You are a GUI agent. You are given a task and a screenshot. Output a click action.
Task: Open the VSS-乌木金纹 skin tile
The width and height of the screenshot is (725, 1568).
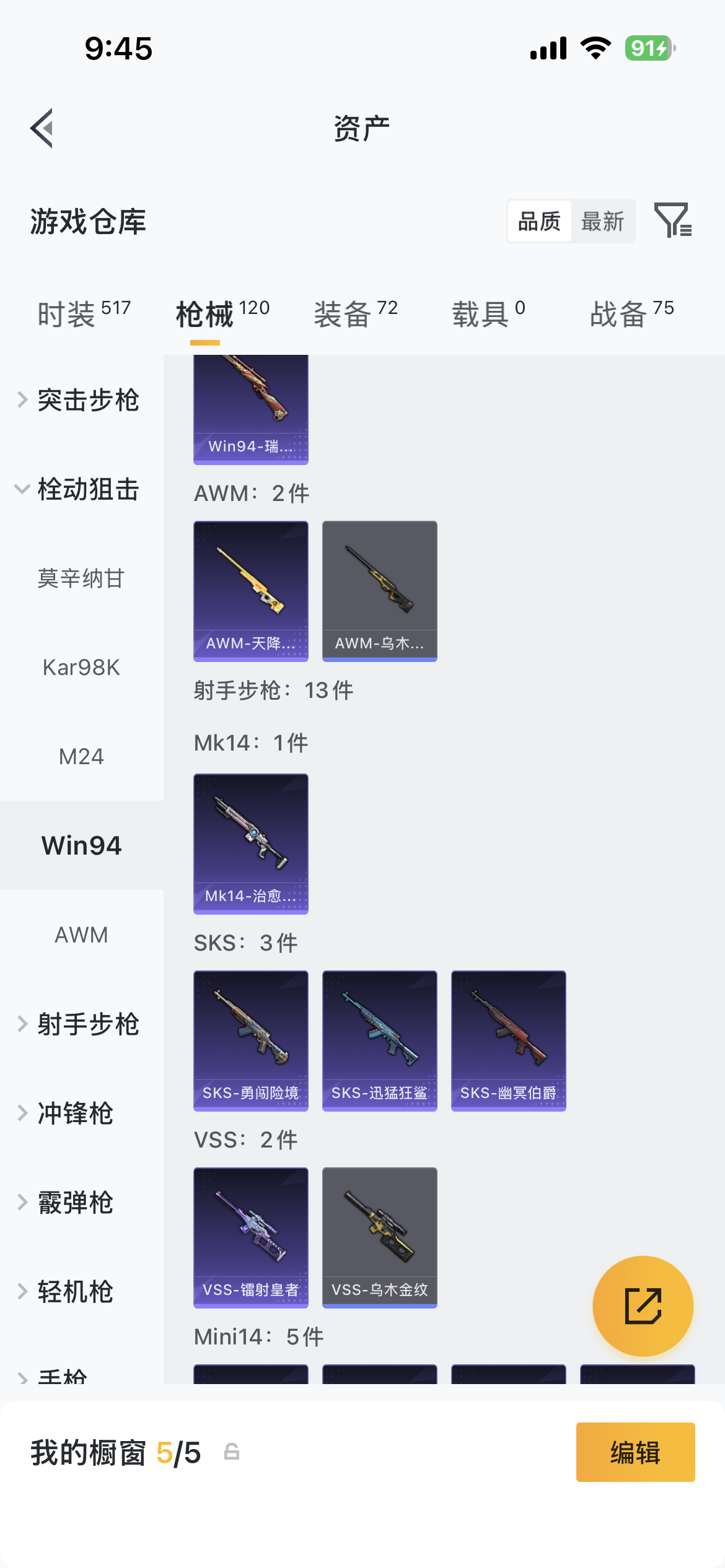pyautogui.click(x=380, y=1237)
